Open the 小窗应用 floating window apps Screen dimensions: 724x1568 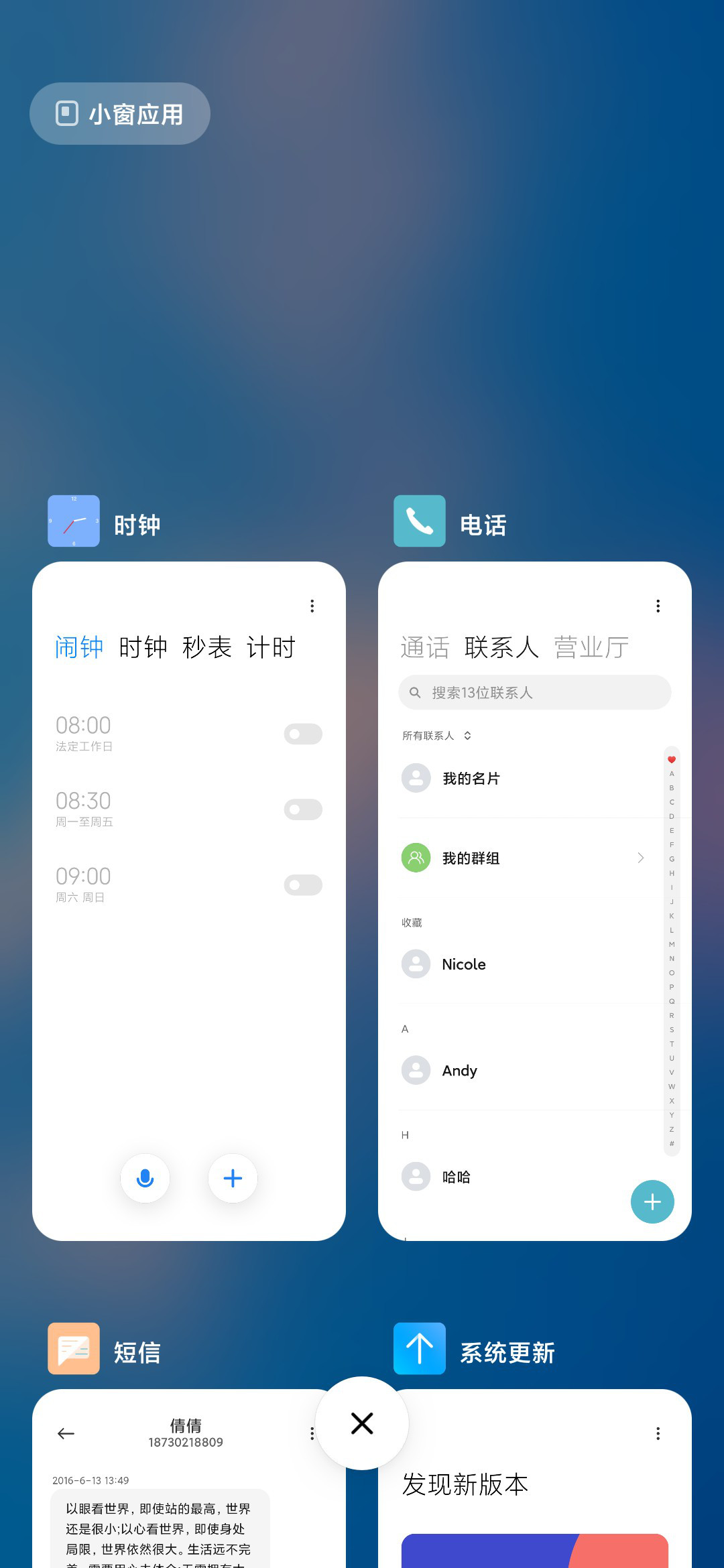click(120, 114)
